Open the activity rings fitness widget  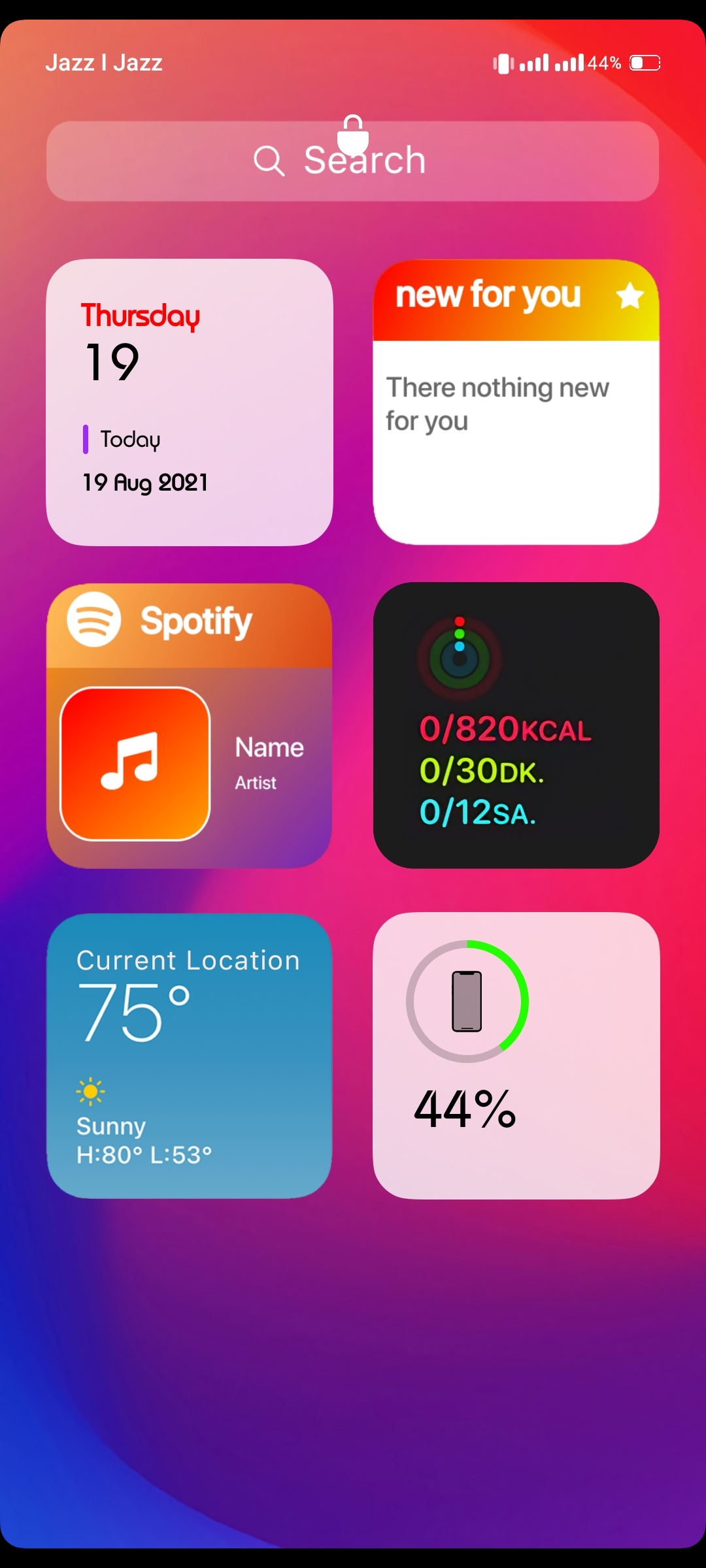(x=516, y=725)
